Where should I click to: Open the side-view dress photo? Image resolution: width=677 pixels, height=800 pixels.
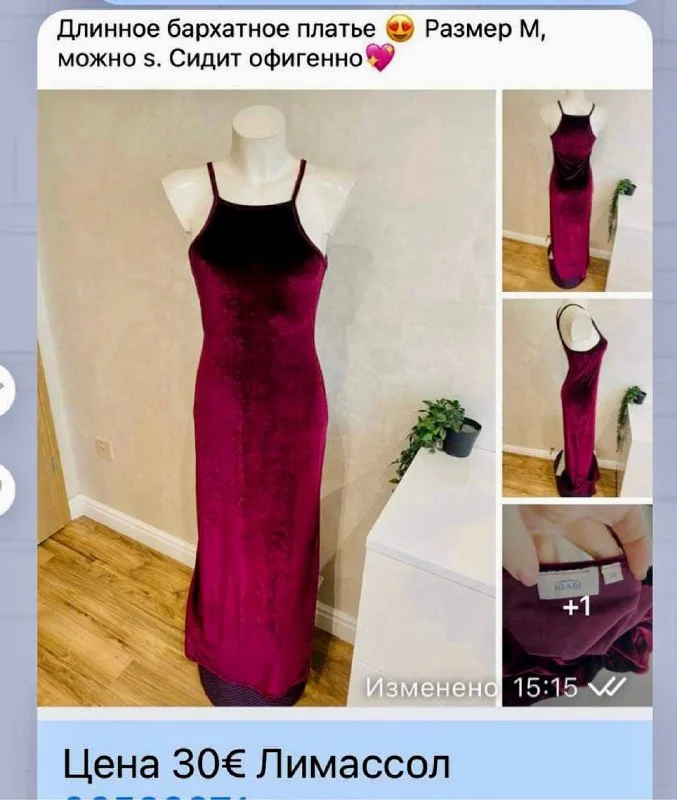click(x=576, y=398)
